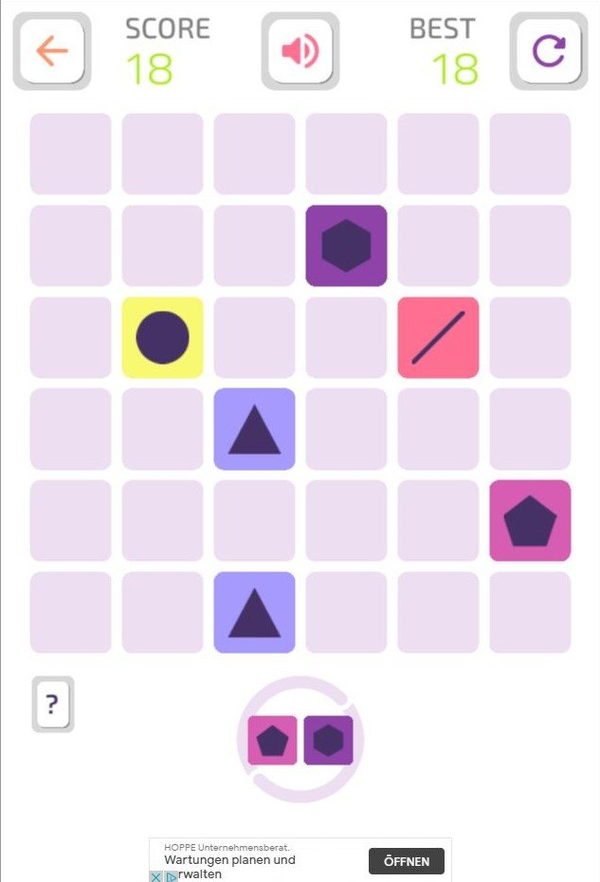
Task: Select the pink diagonal line tile
Action: click(x=438, y=337)
